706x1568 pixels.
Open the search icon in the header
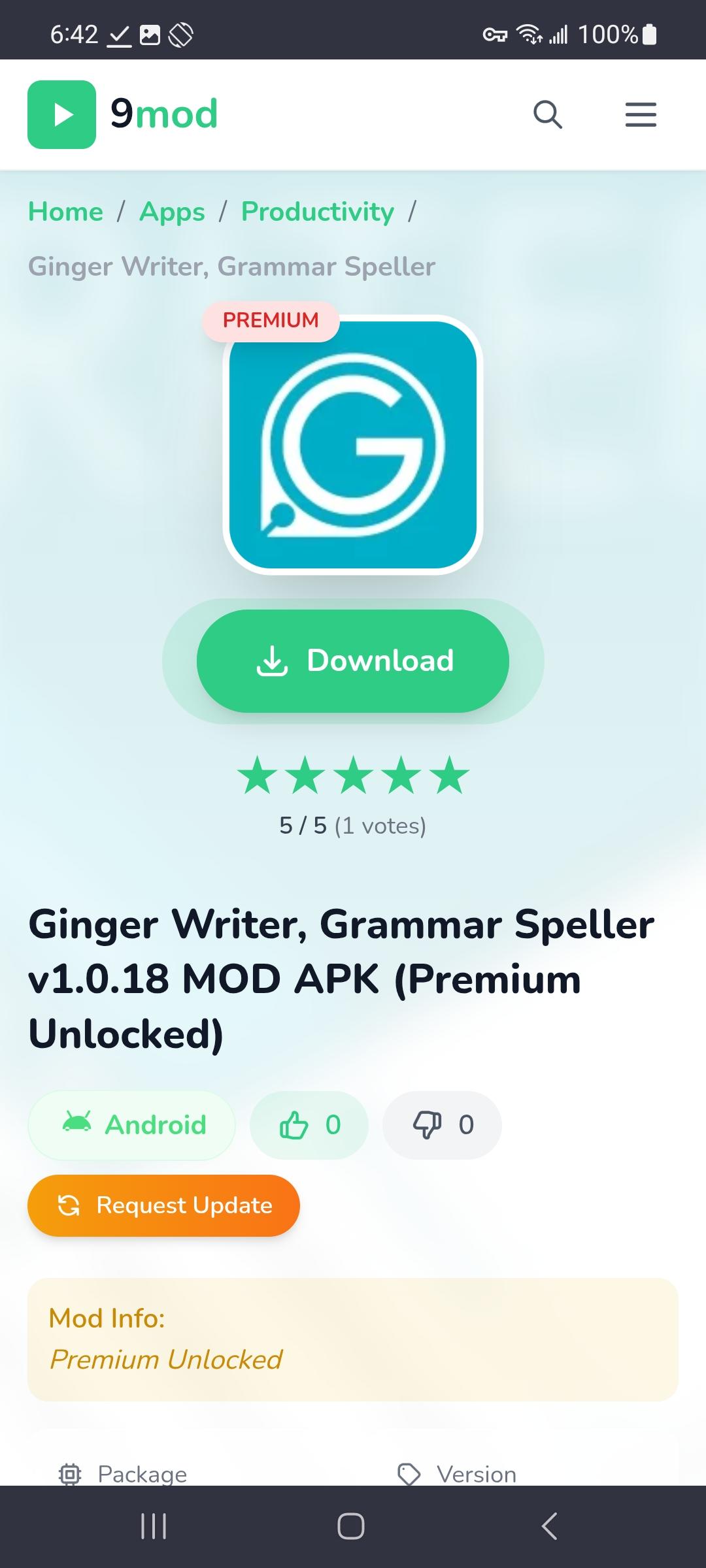tap(547, 115)
